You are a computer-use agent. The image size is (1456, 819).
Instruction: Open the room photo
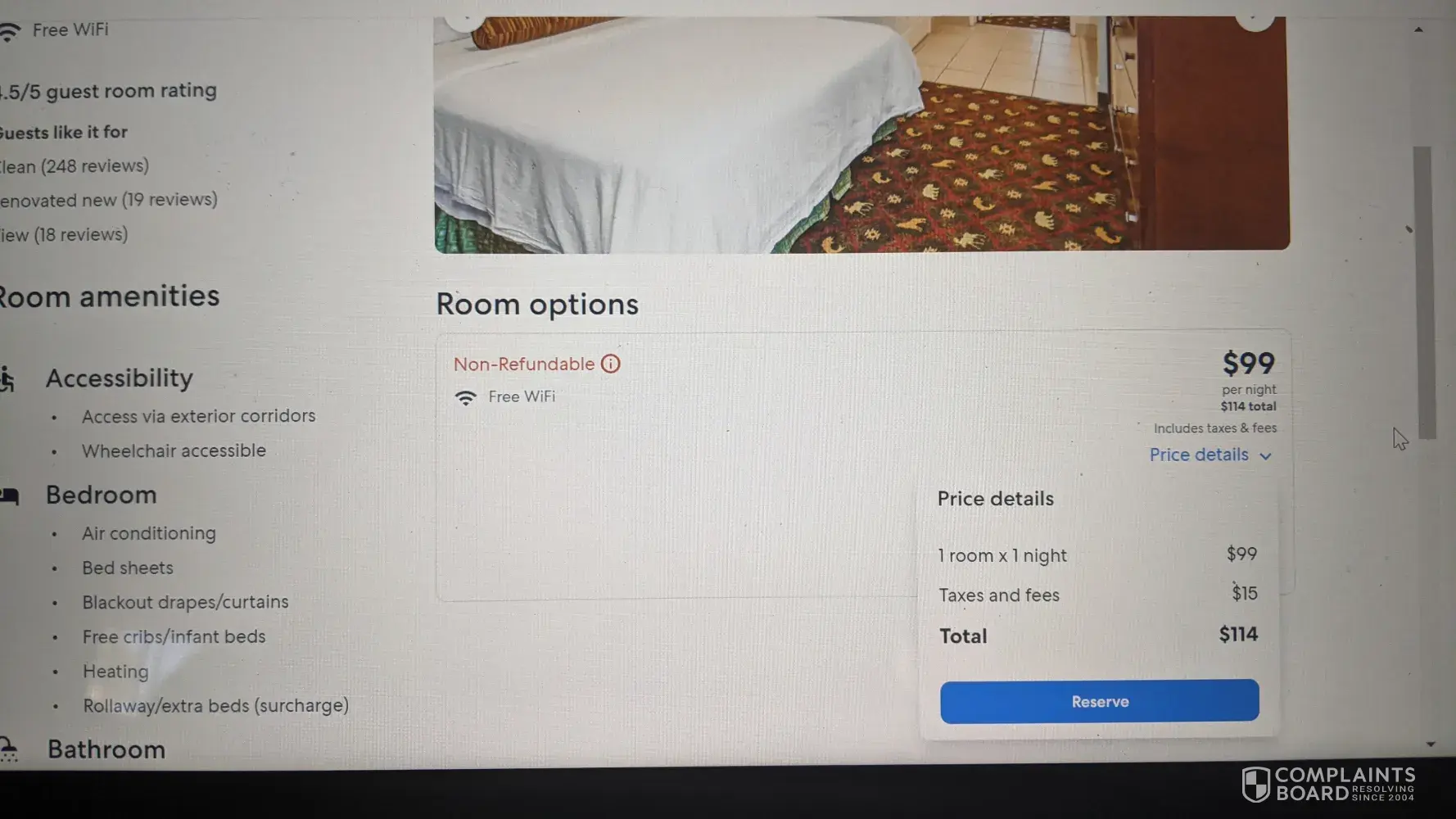[x=860, y=135]
